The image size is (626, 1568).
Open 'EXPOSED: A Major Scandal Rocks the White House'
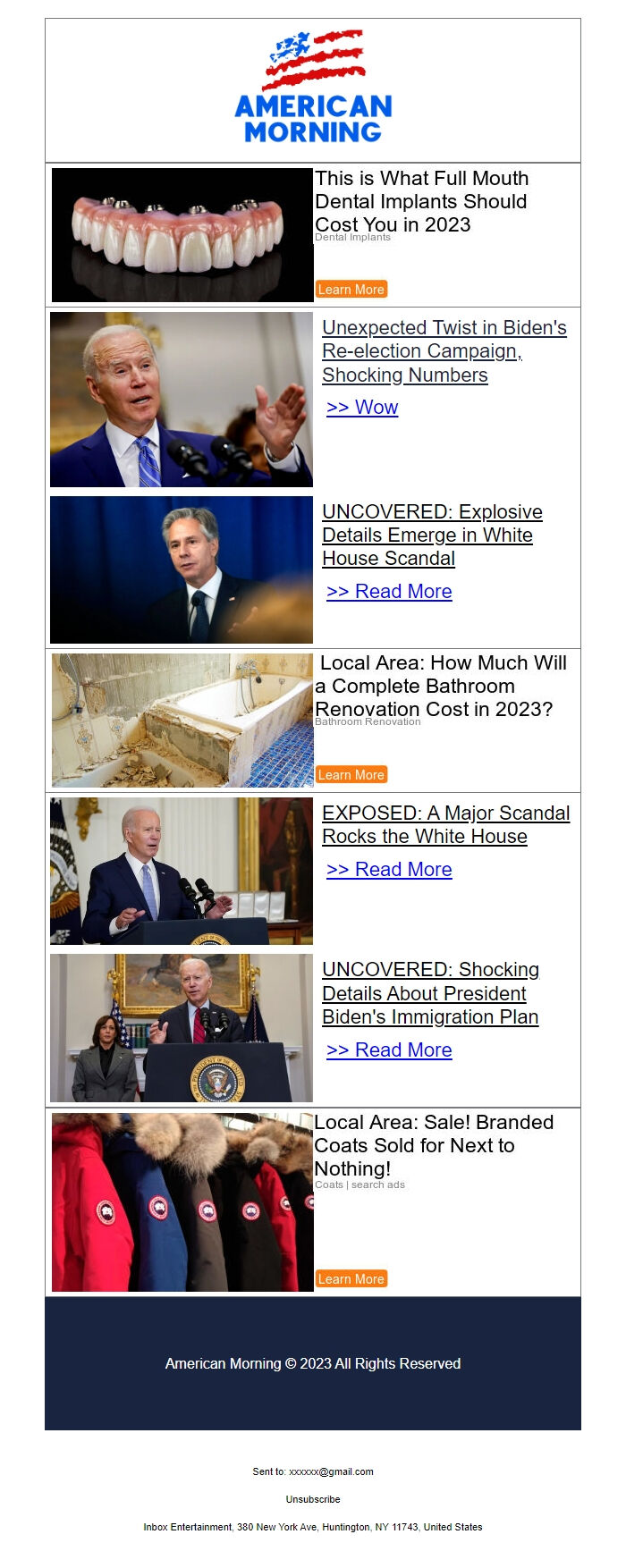(445, 825)
